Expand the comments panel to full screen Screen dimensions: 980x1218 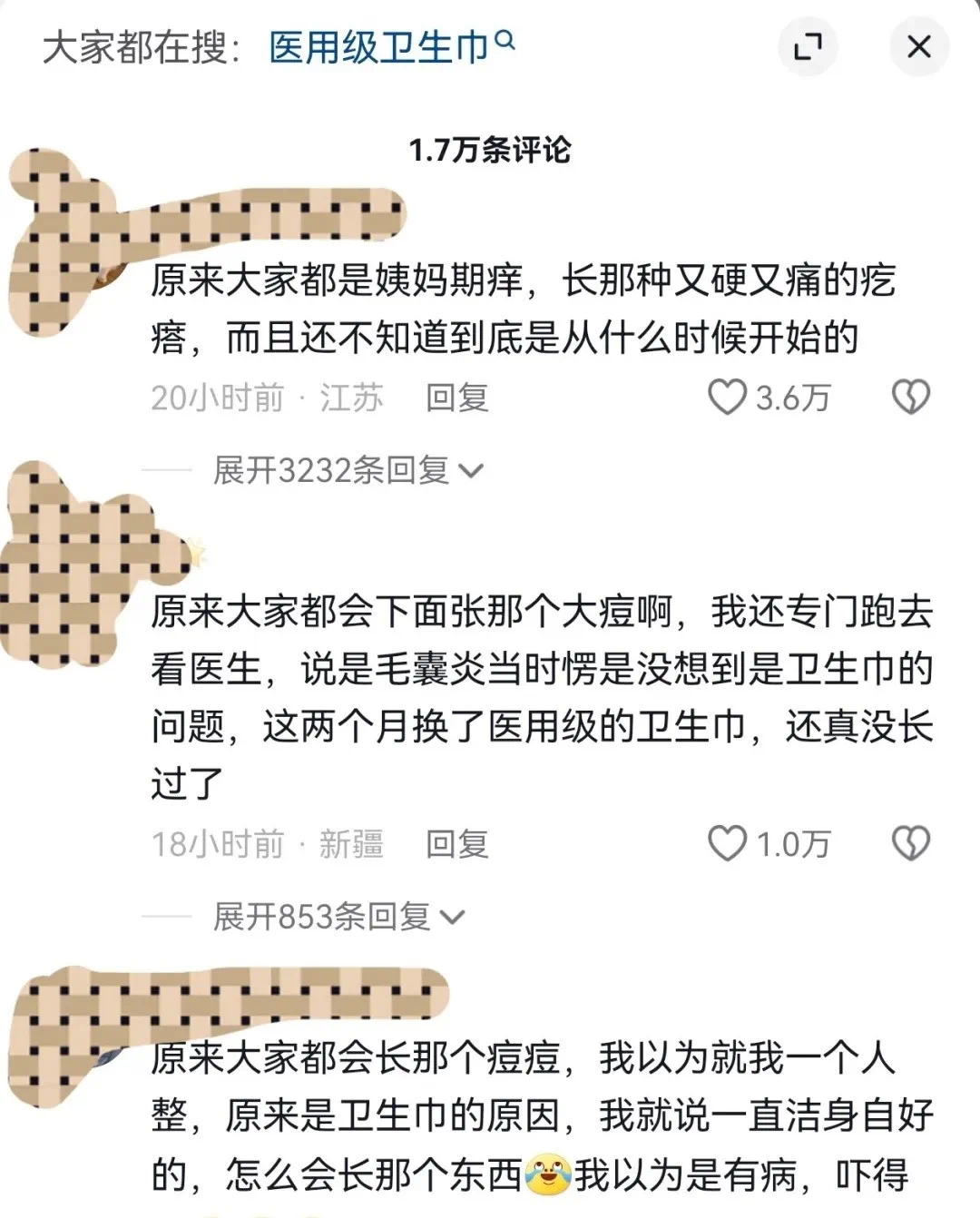point(807,46)
